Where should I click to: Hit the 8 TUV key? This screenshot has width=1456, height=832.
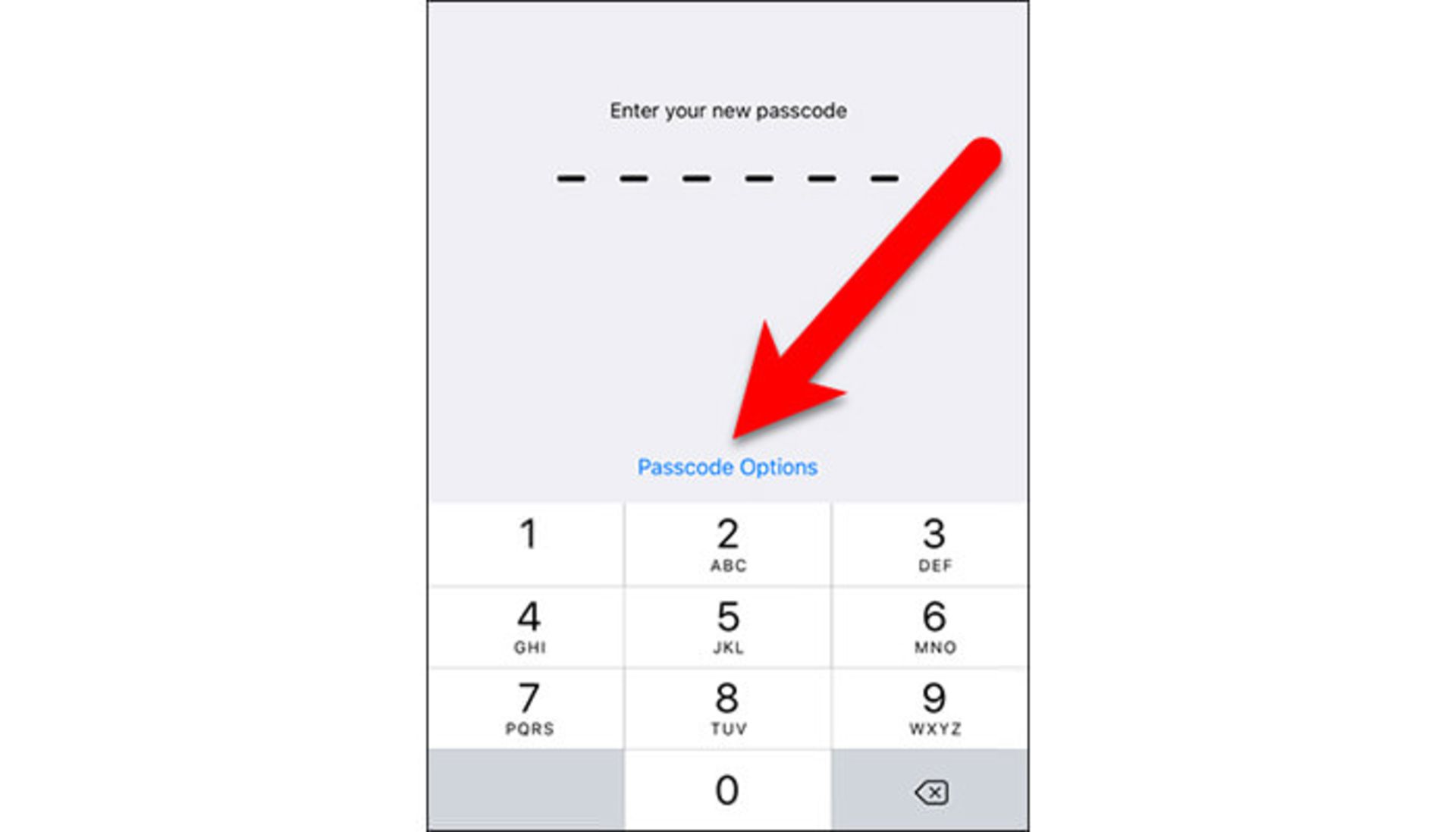[x=727, y=708]
